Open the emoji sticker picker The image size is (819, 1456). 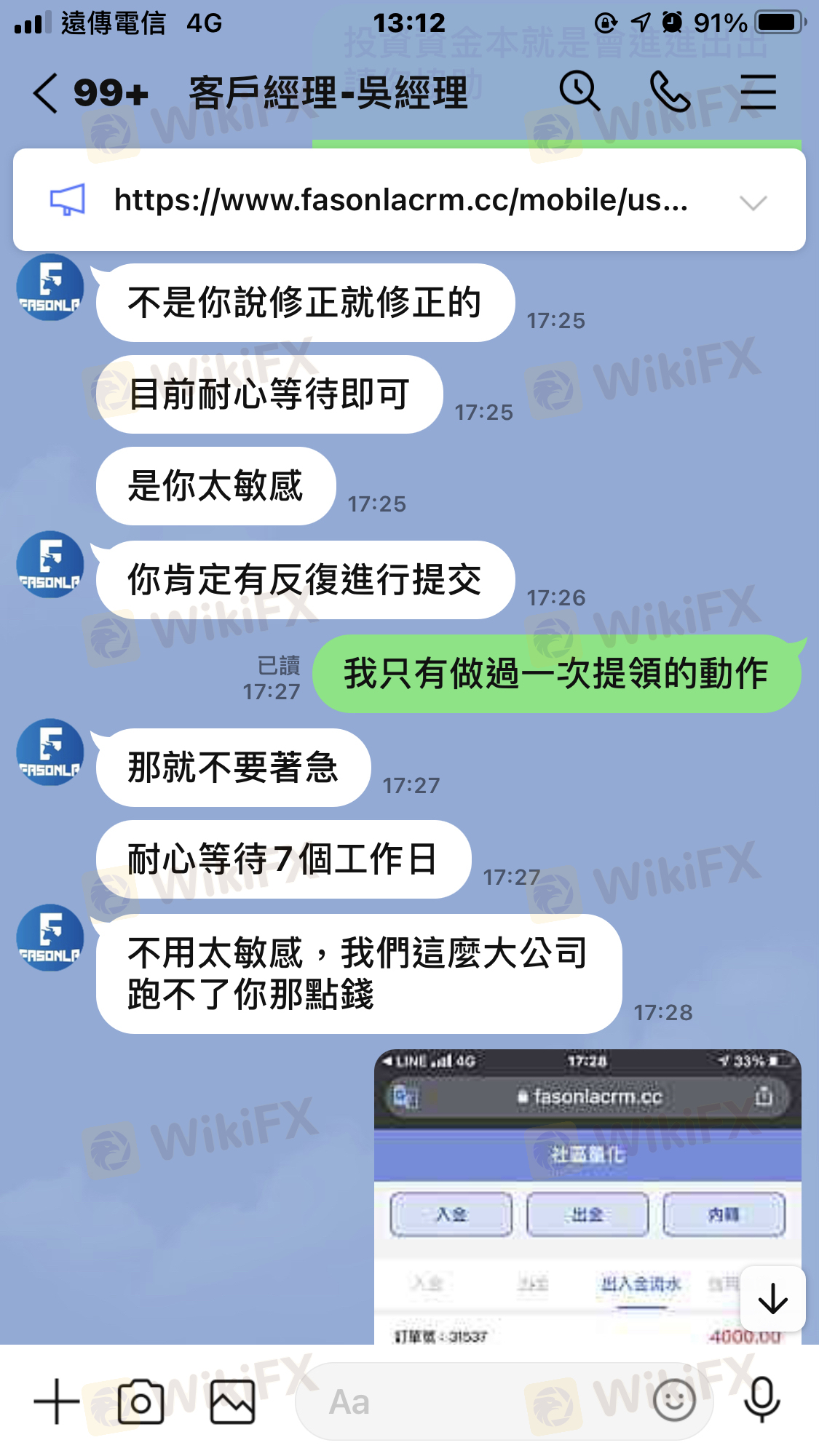[x=674, y=1401]
